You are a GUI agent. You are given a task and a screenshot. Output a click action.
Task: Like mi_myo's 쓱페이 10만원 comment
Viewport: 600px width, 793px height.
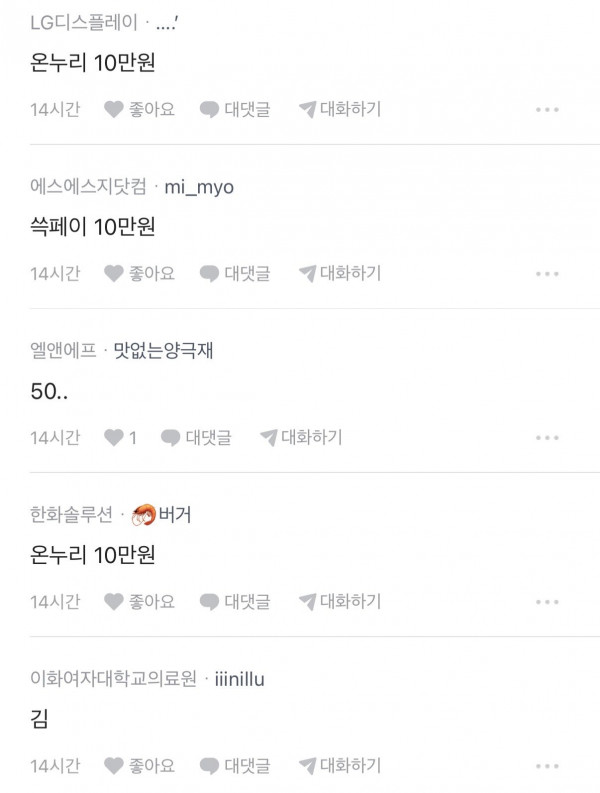coord(139,273)
